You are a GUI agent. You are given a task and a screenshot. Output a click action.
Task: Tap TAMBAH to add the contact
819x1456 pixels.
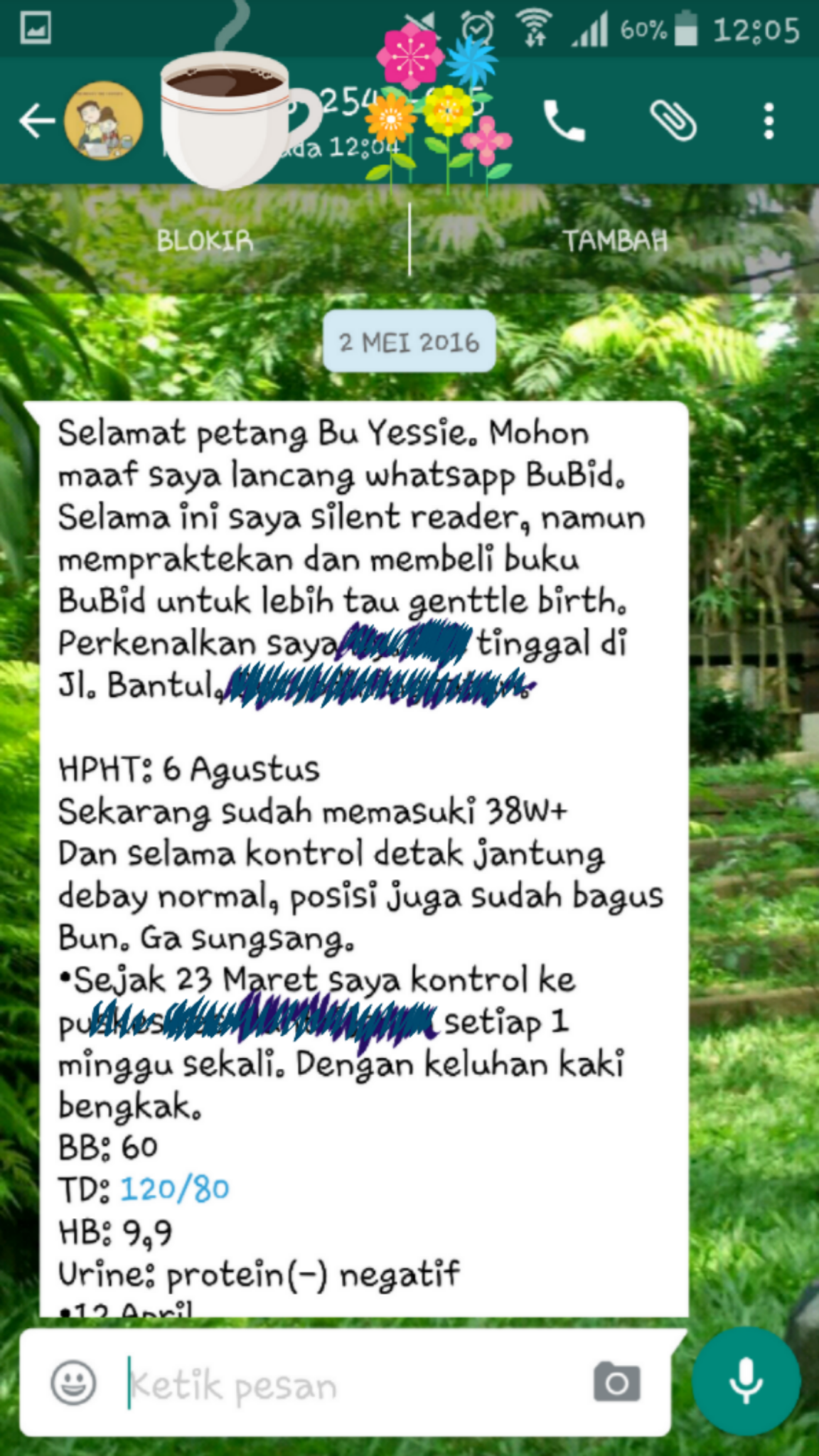[615, 240]
